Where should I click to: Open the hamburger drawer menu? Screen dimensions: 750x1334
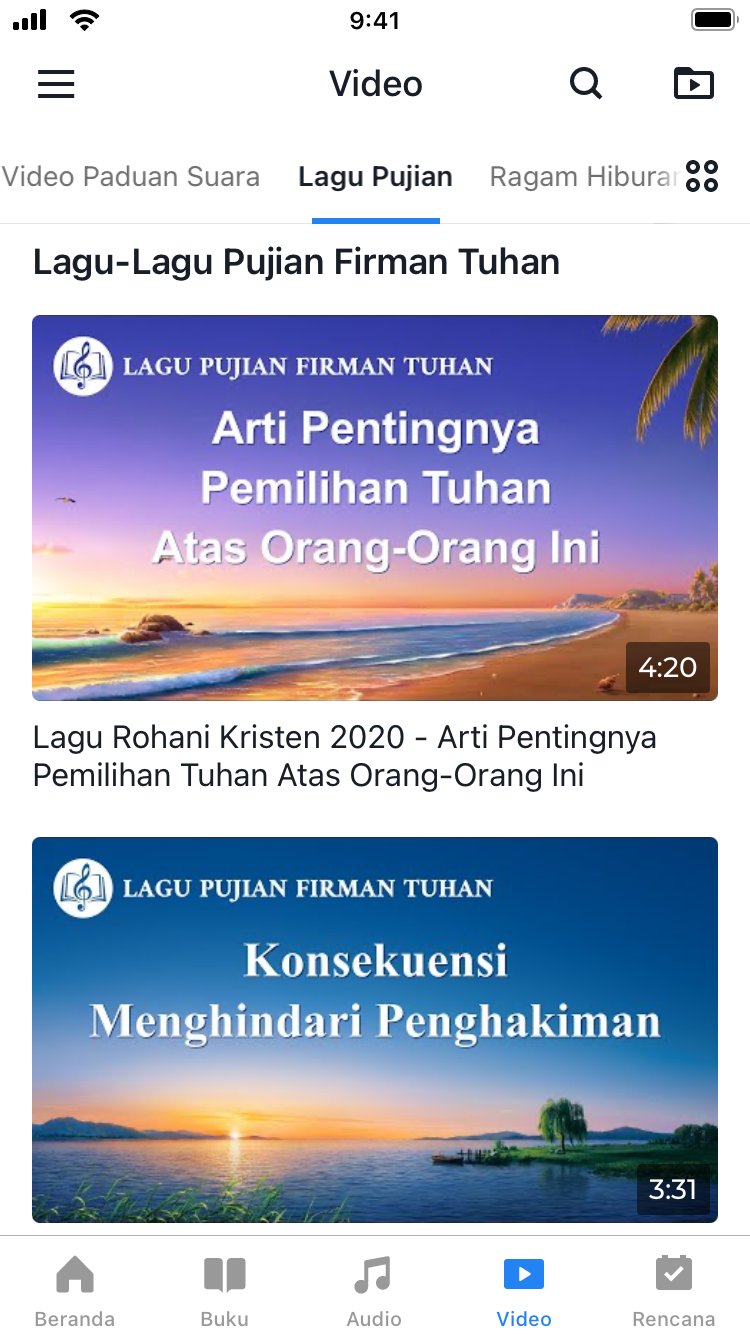[56, 84]
